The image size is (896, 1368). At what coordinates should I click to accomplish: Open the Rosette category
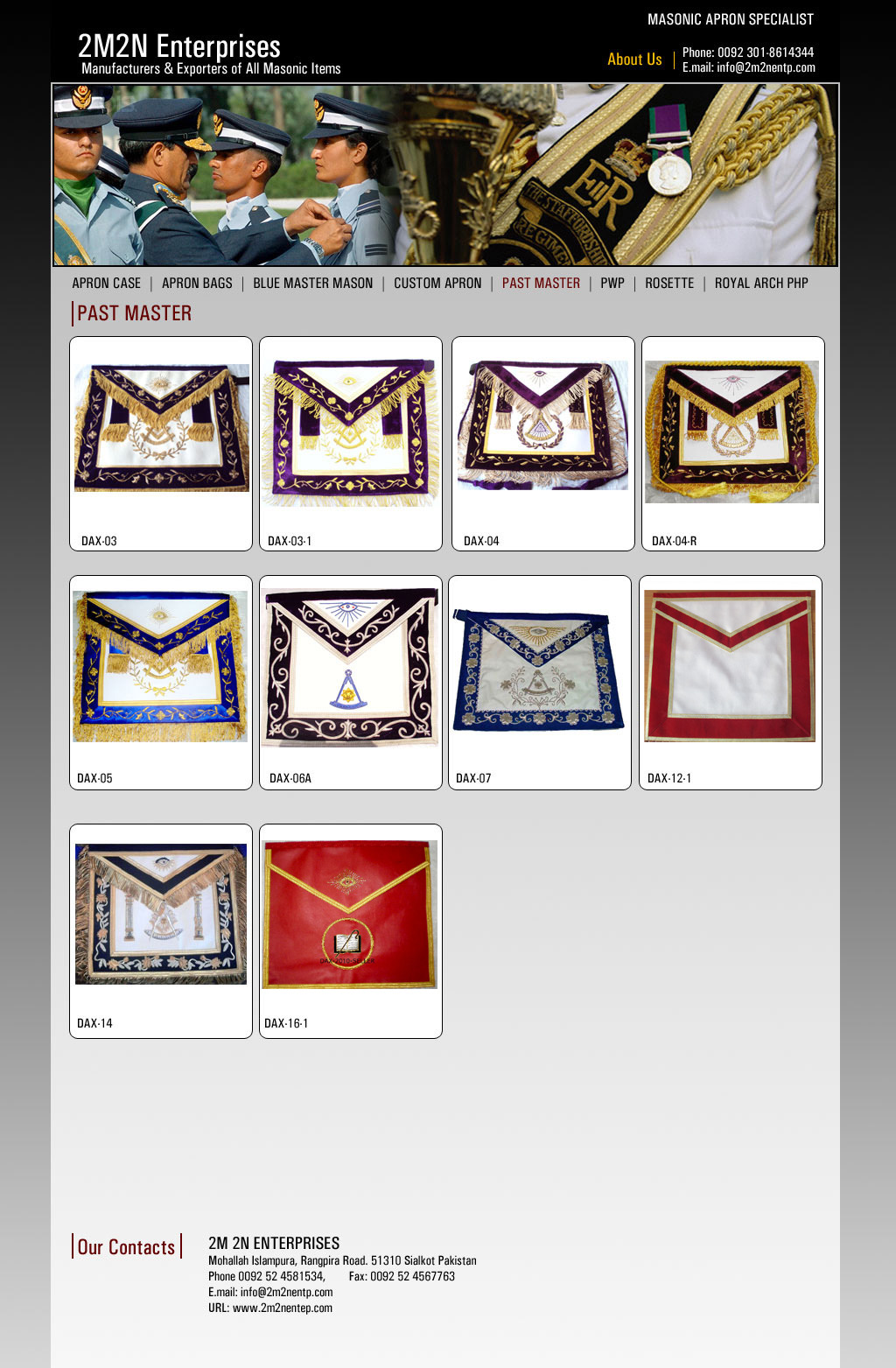[x=669, y=284]
